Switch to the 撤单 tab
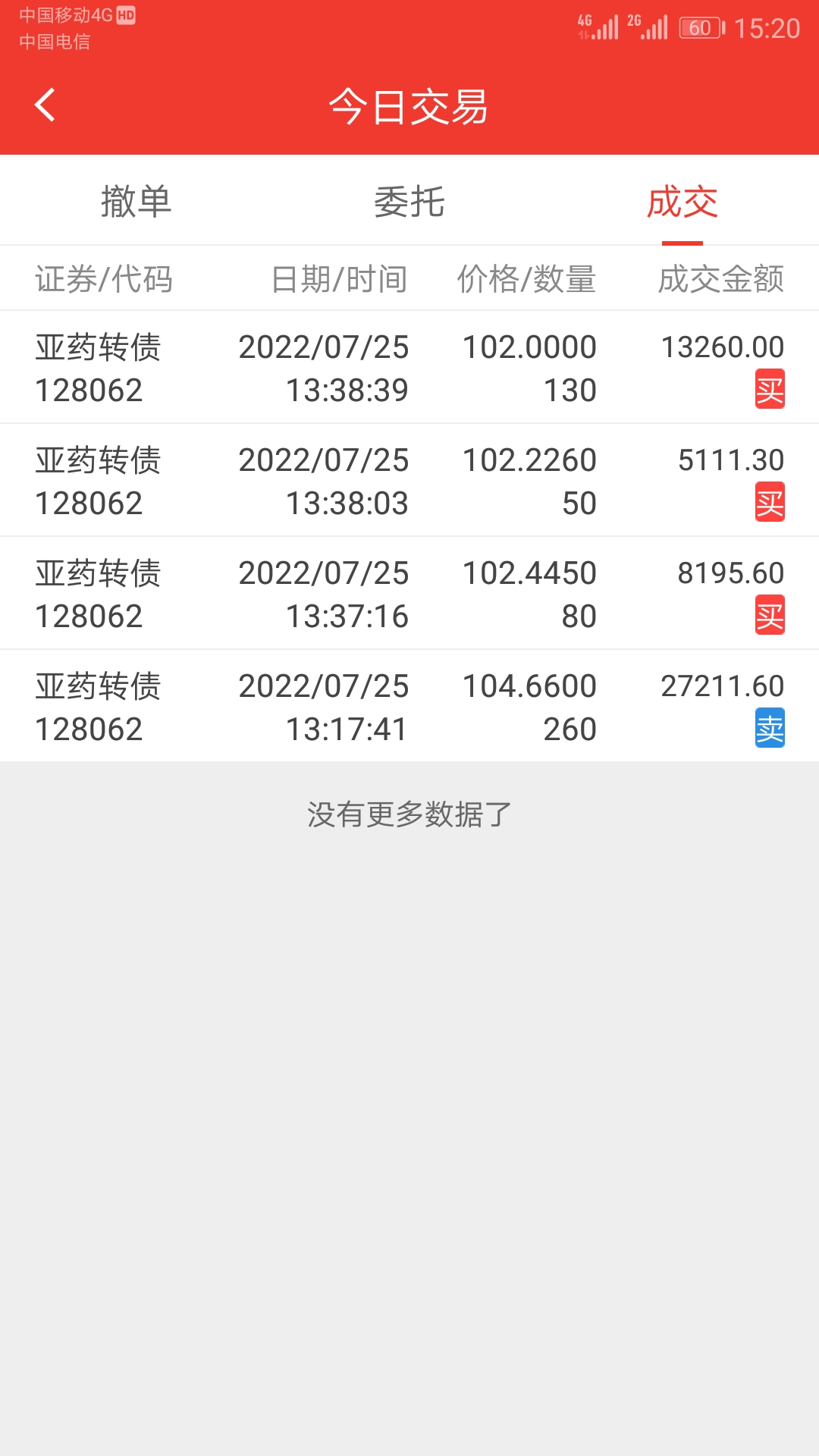819x1456 pixels. coord(136,202)
